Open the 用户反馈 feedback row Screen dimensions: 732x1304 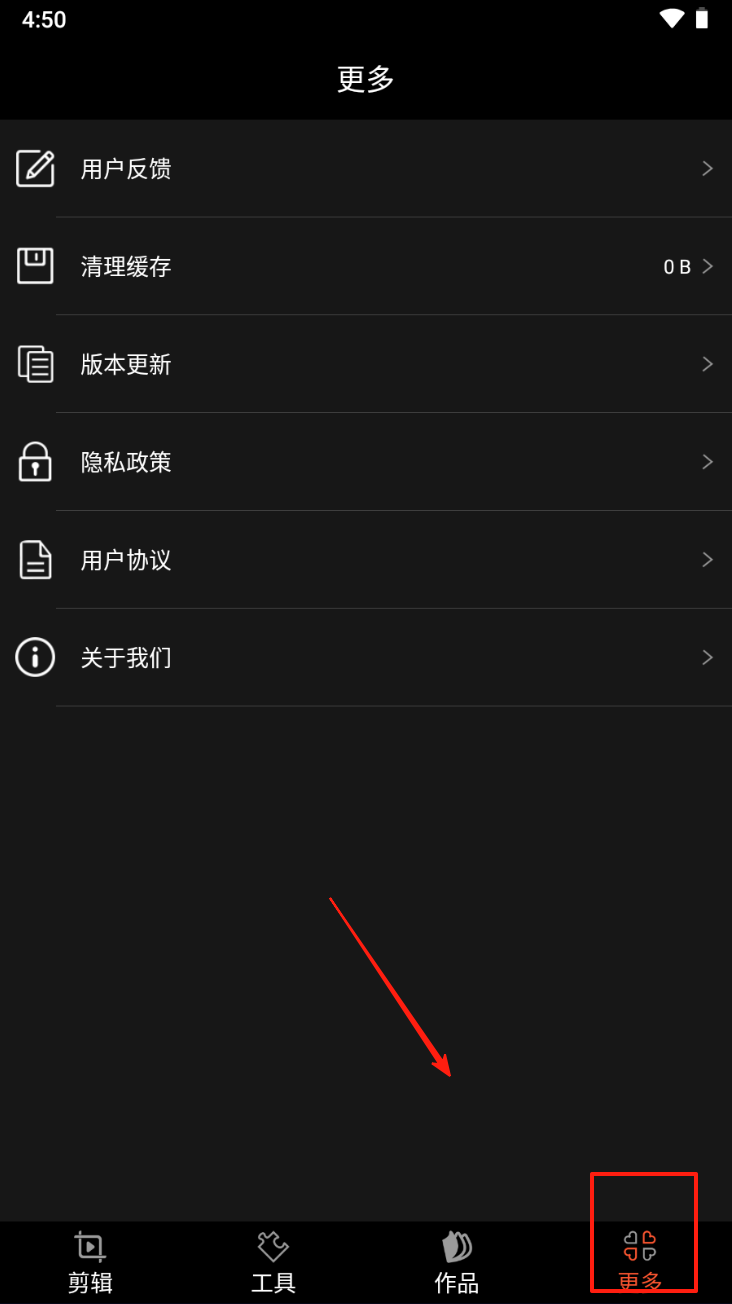[x=366, y=169]
